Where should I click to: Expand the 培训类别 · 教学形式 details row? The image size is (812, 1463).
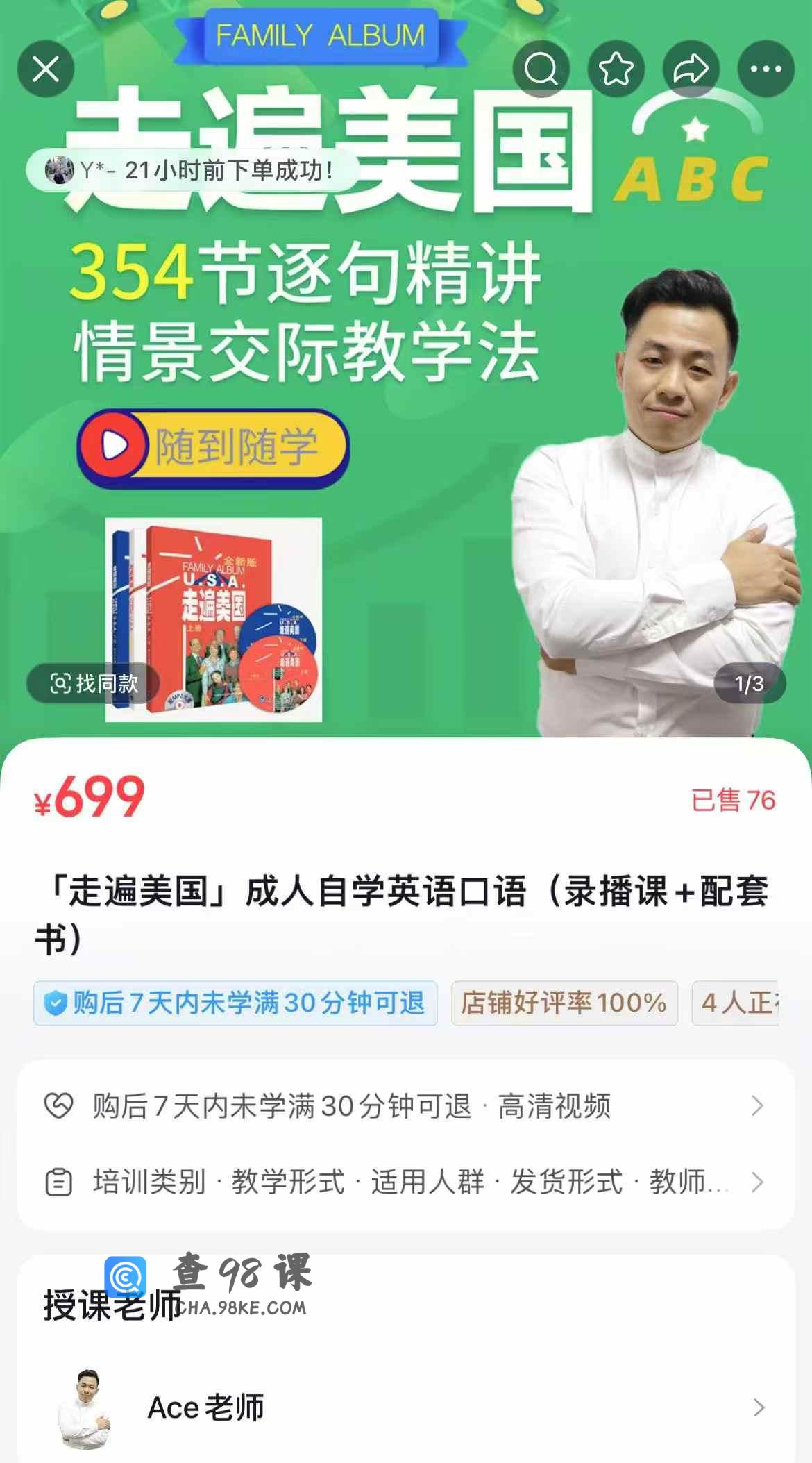click(x=405, y=1182)
